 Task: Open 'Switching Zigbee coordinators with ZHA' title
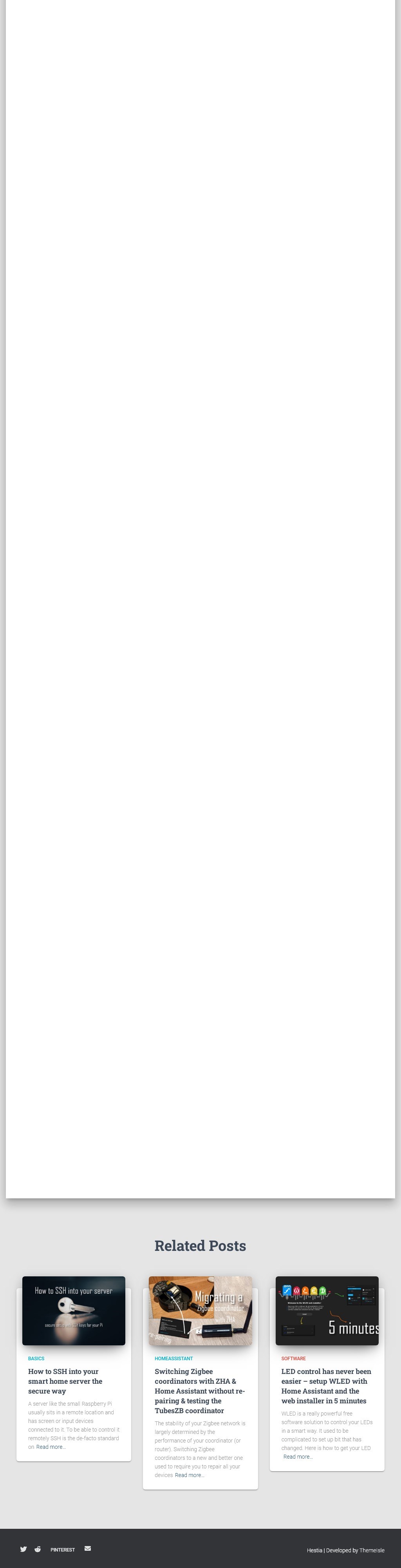[200, 1391]
